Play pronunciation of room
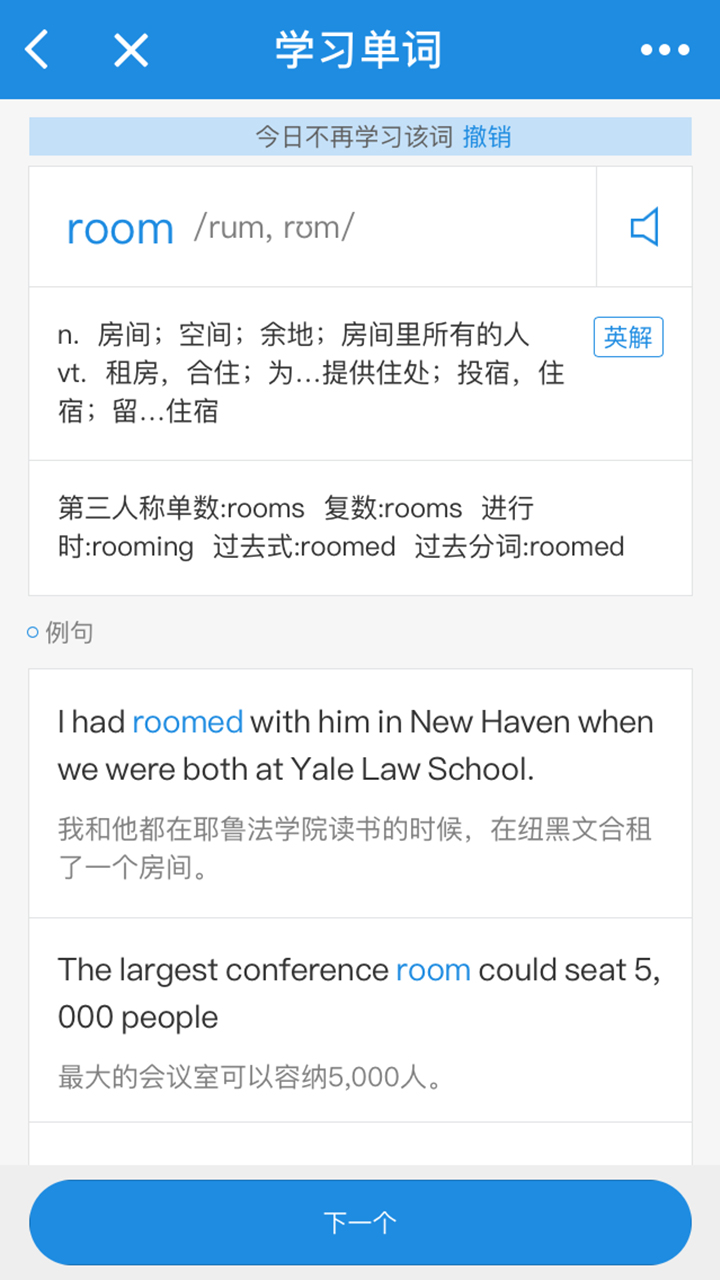Screen dimensions: 720x1280 pyautogui.click(x=645, y=228)
